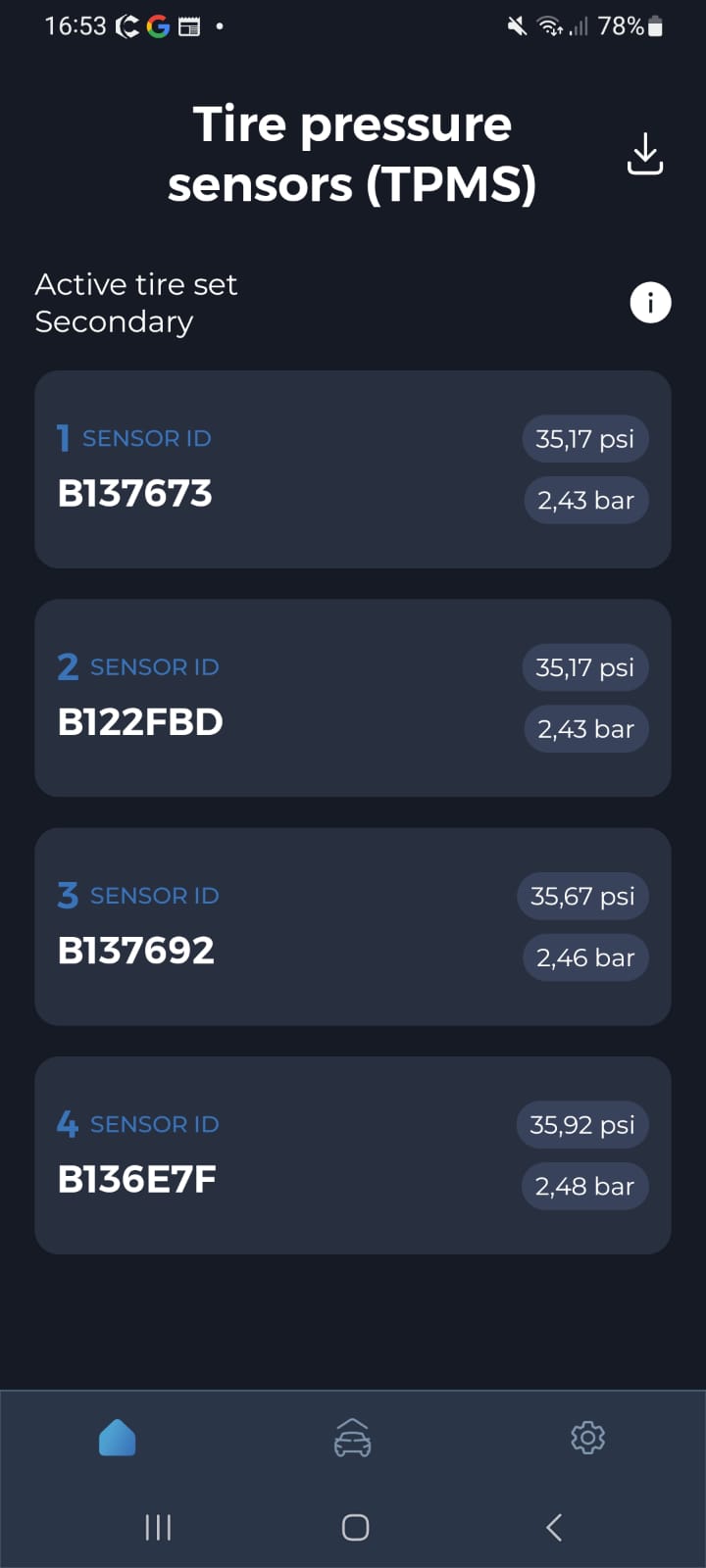Go to the phone's home screen

pyautogui.click(x=355, y=1527)
